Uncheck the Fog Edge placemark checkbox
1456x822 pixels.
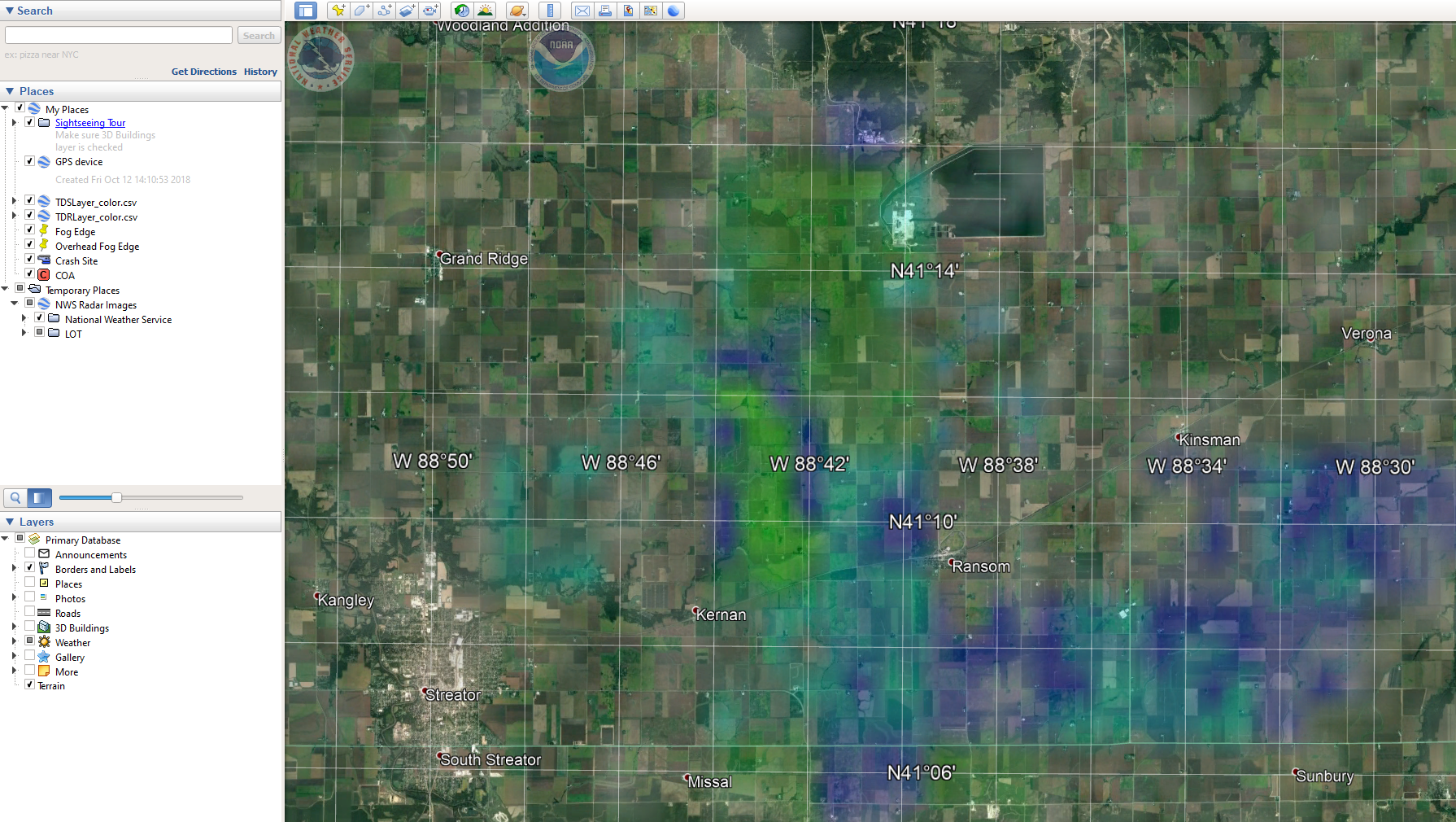[30, 230]
